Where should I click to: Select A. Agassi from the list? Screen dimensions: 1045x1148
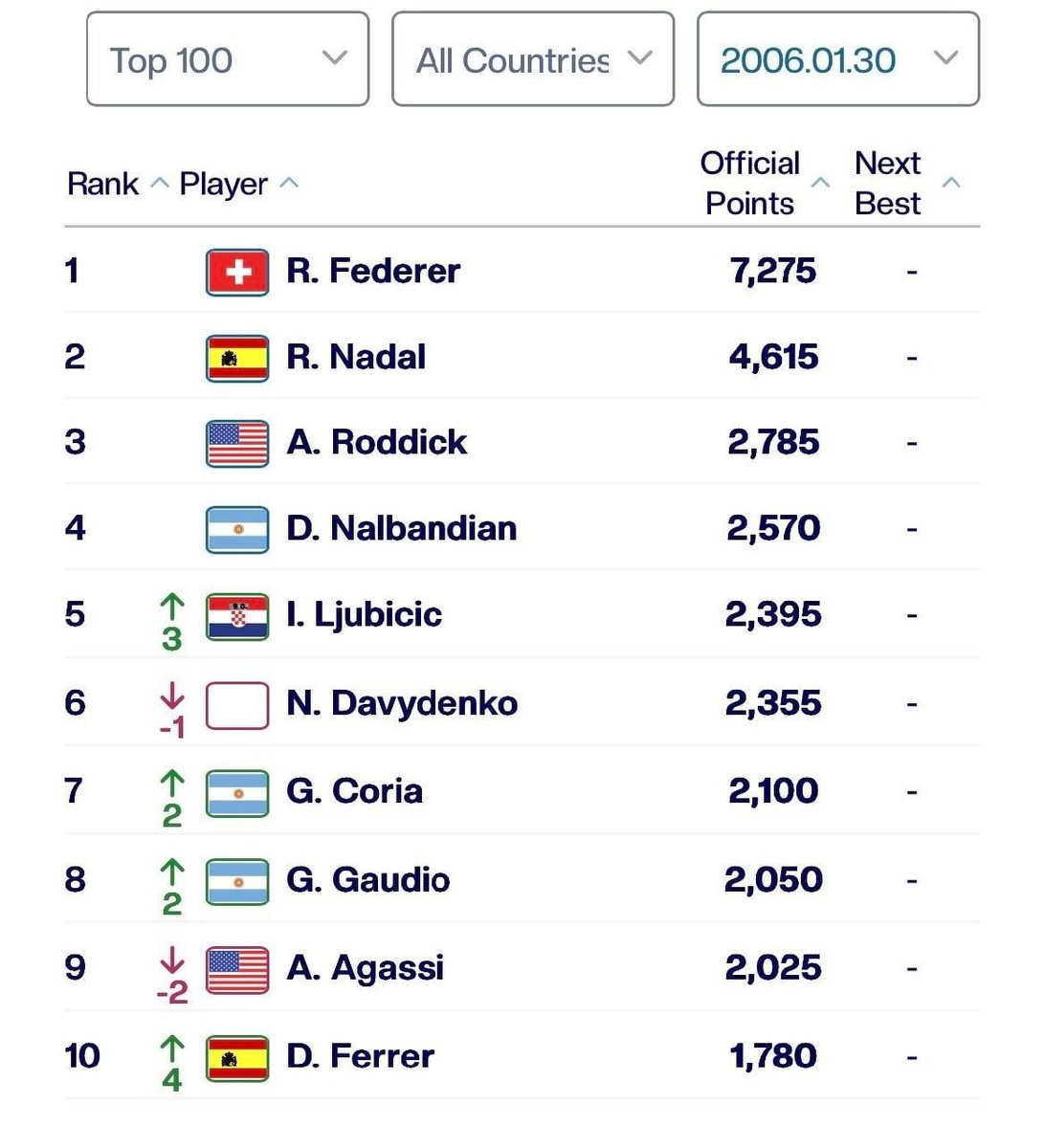click(x=365, y=967)
